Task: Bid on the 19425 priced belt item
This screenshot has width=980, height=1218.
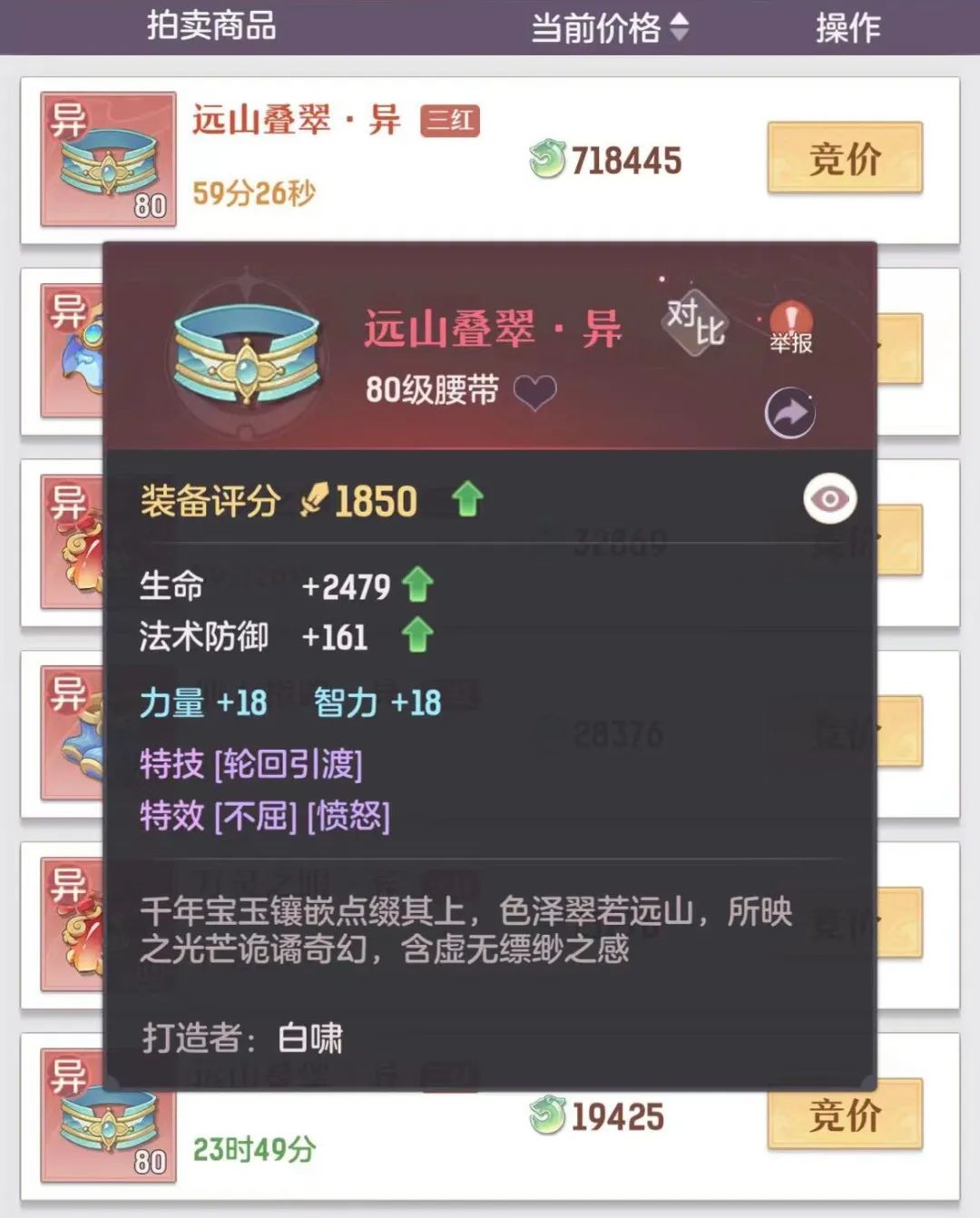Action: pyautogui.click(x=844, y=1115)
